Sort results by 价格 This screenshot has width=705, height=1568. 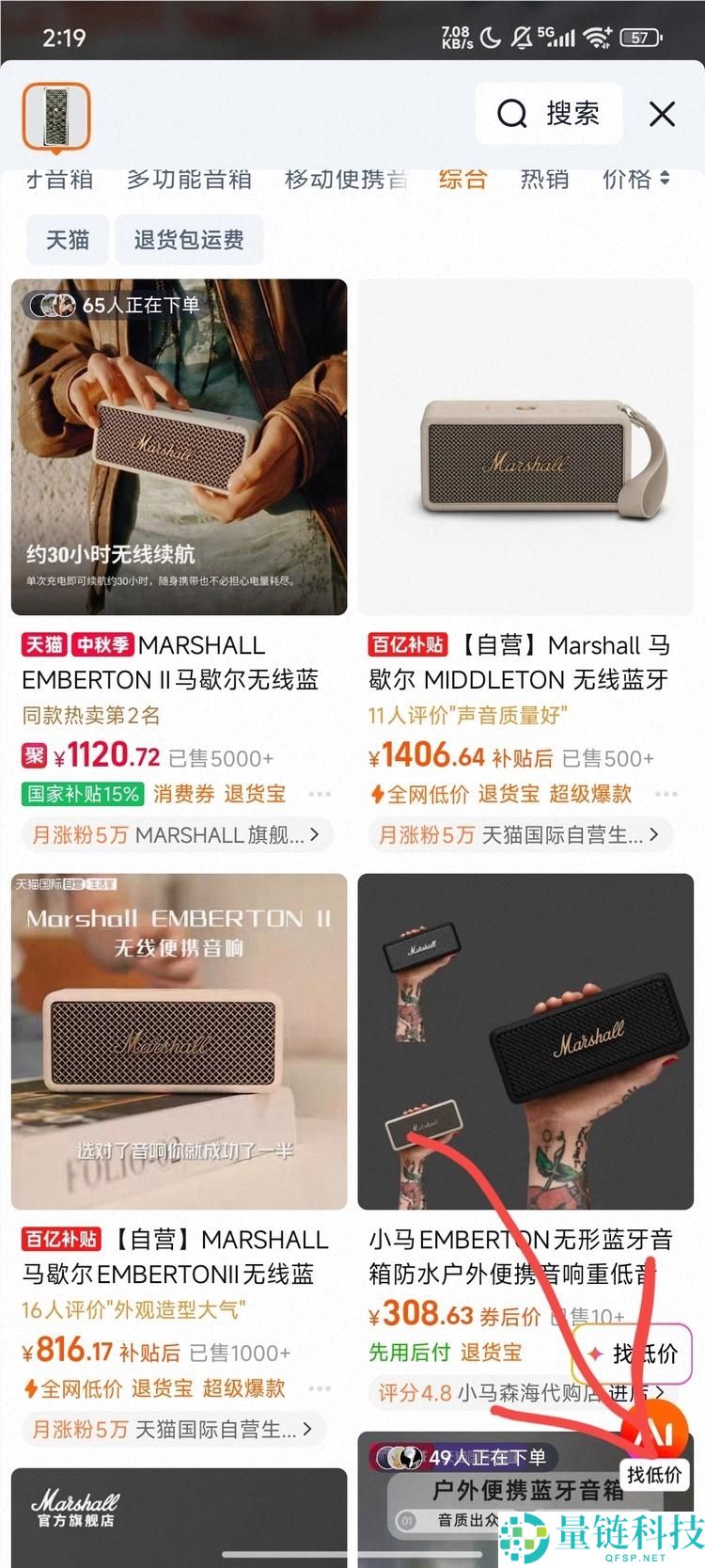[635, 178]
